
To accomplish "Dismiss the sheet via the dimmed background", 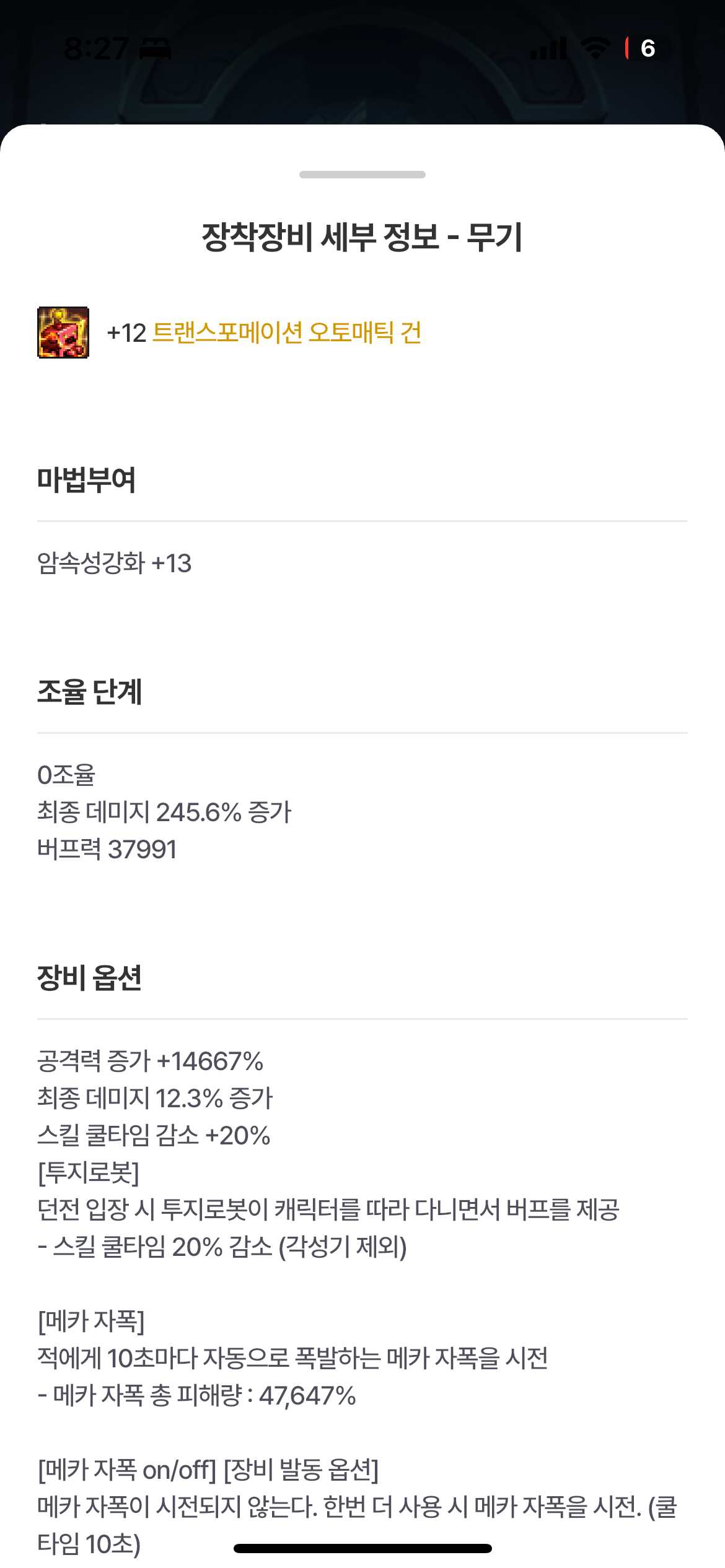I will tap(362, 93).
